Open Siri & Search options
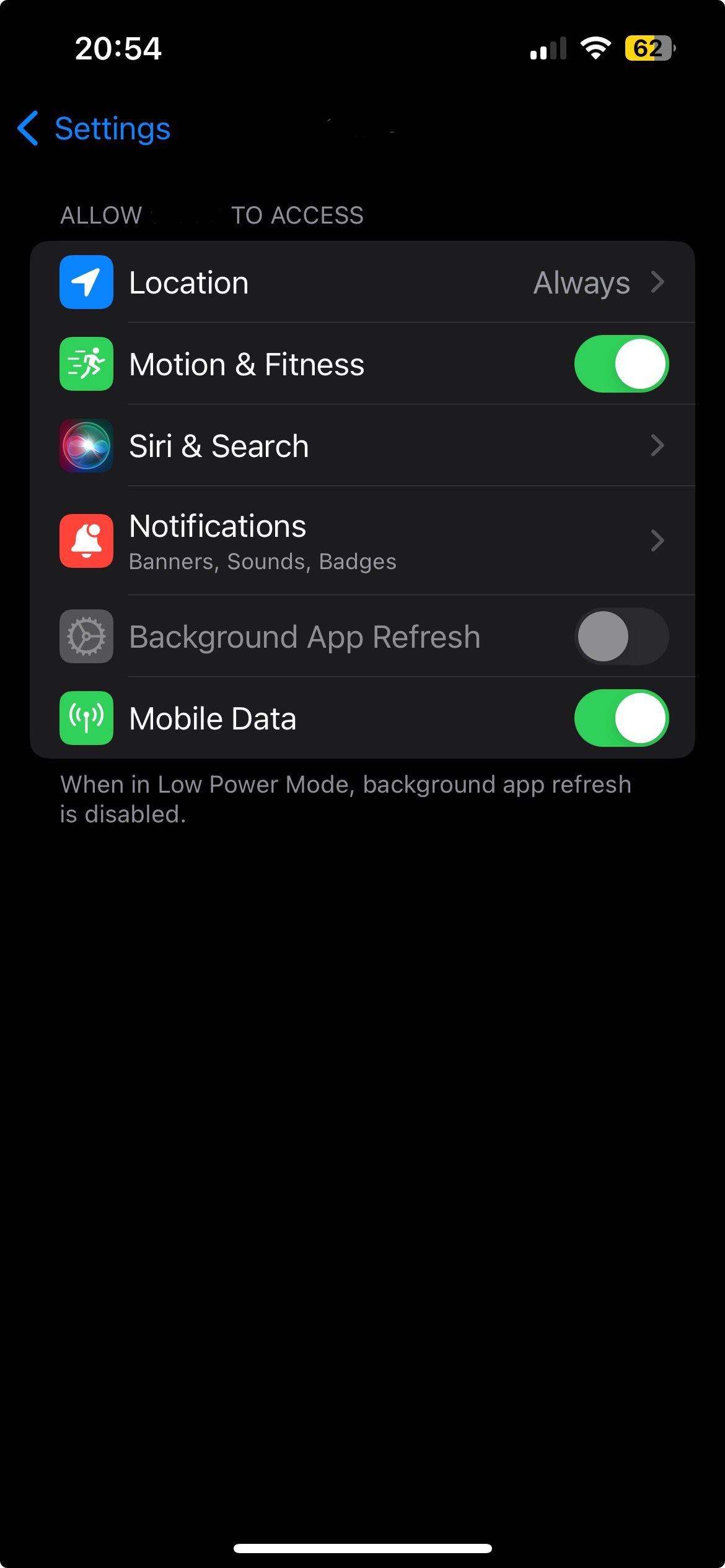Viewport: 725px width, 1568px height. click(362, 446)
